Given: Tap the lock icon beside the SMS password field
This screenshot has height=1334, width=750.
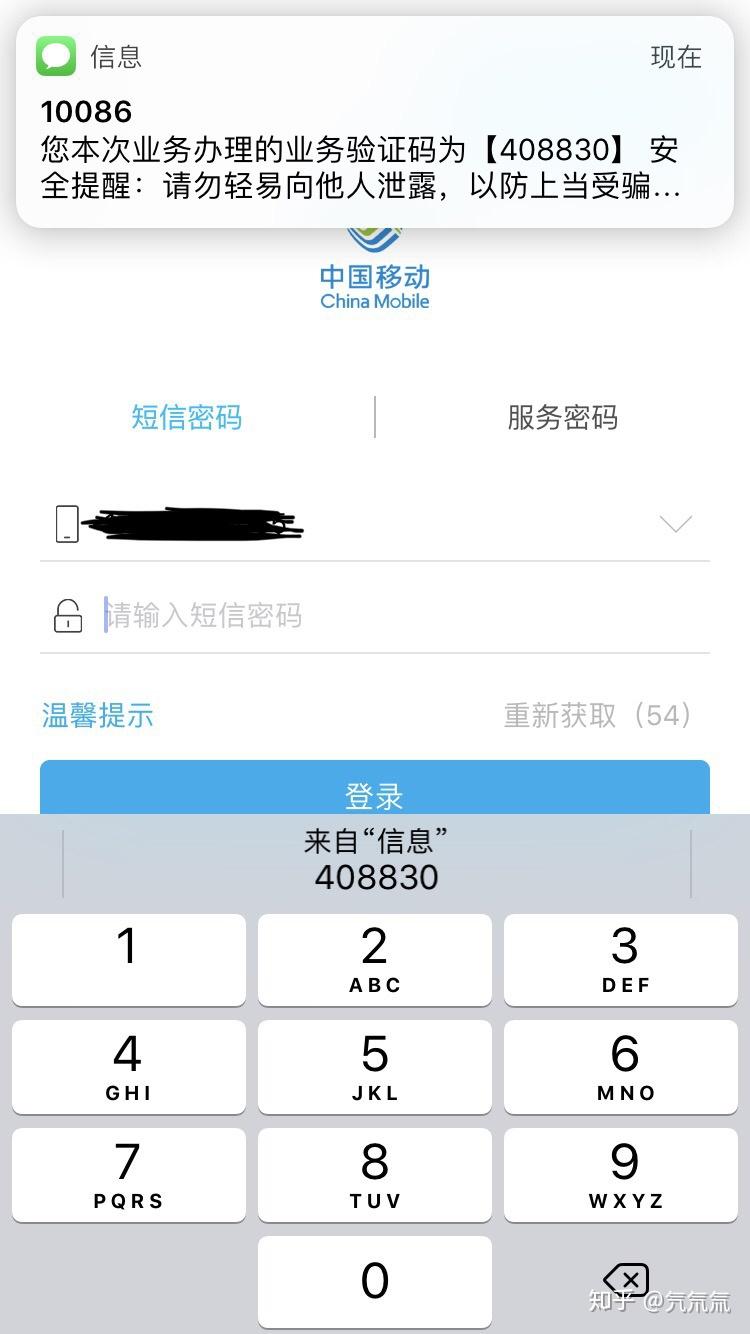Looking at the screenshot, I should tap(67, 616).
